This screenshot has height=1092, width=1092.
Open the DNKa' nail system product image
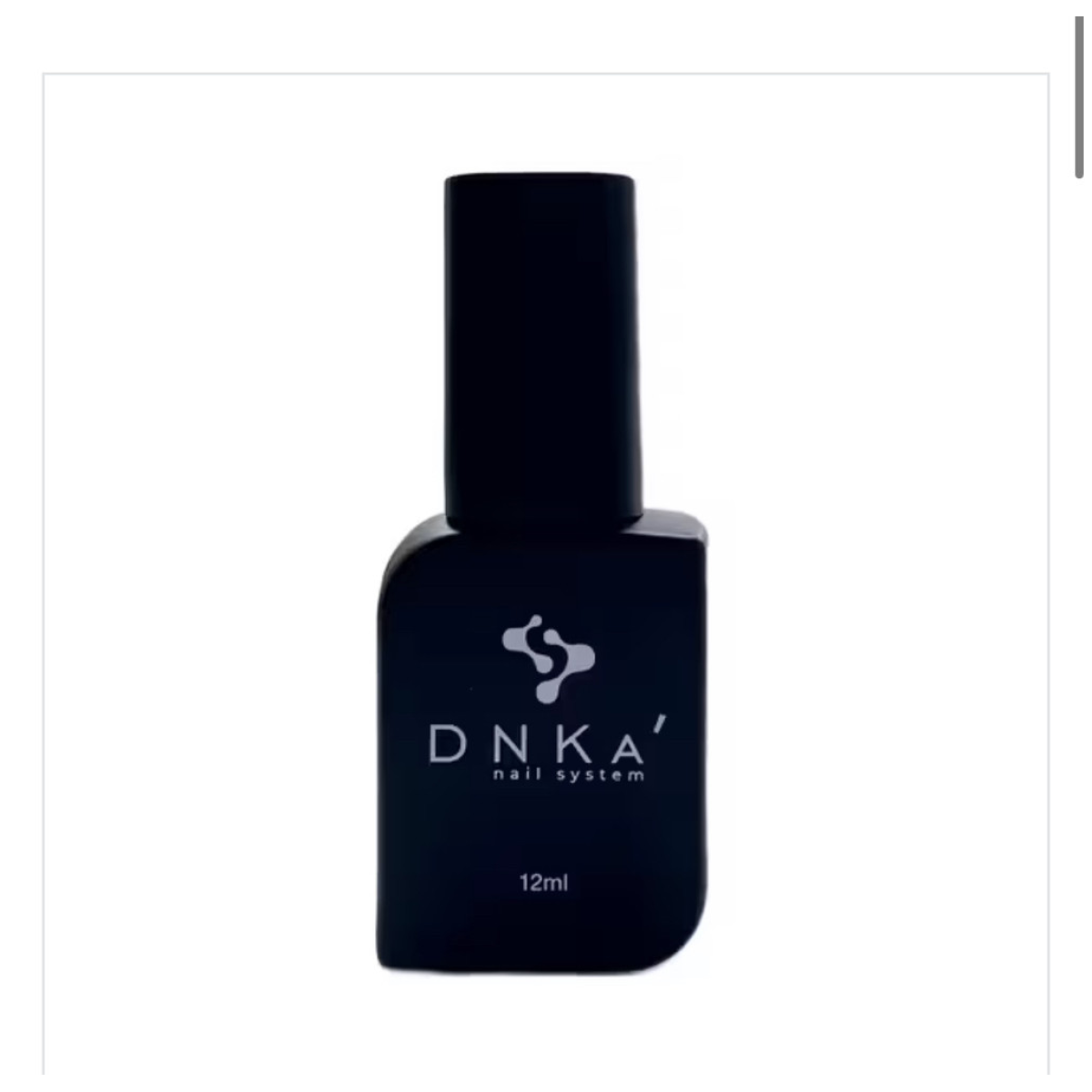(x=544, y=573)
